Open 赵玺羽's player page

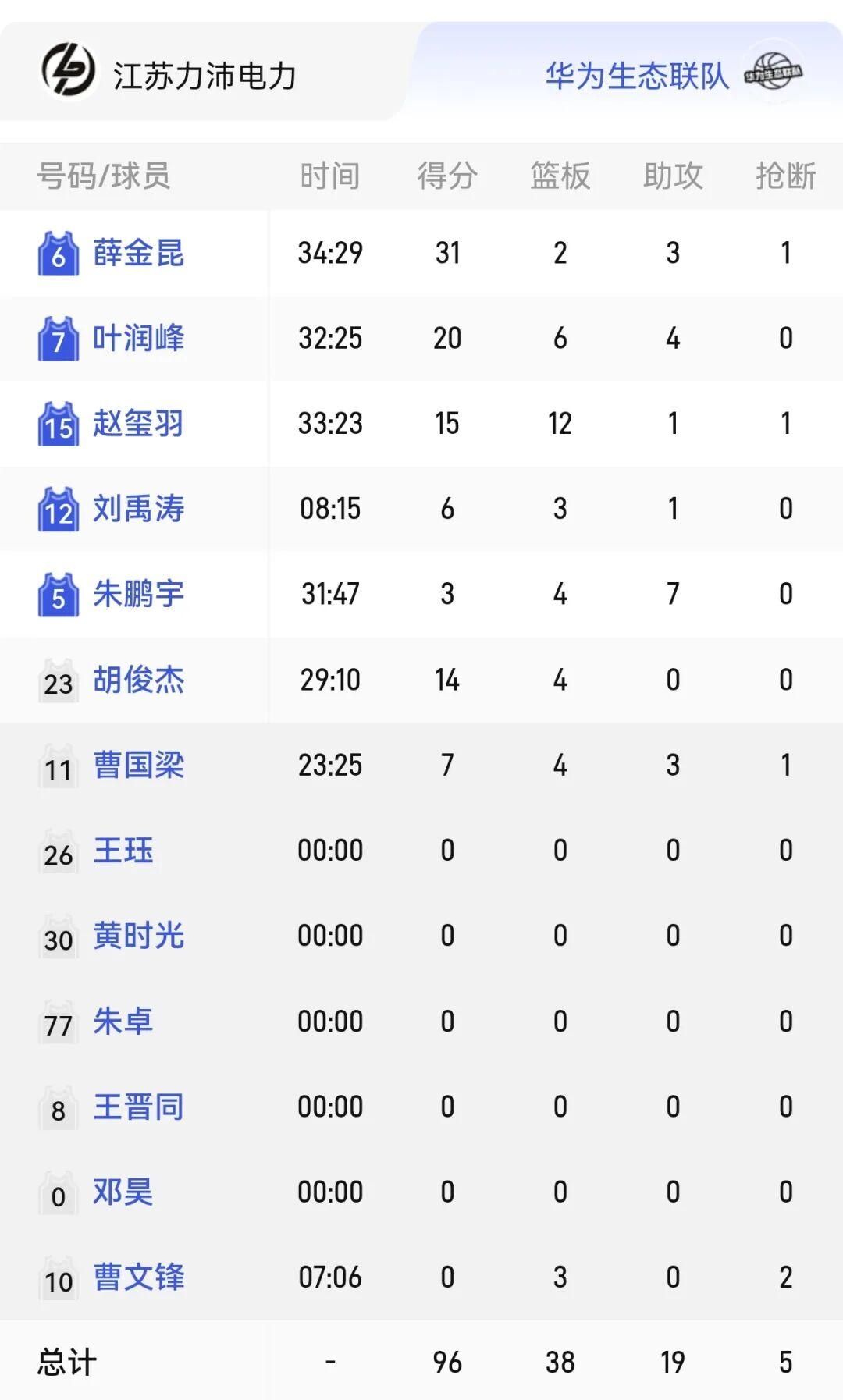pos(138,424)
